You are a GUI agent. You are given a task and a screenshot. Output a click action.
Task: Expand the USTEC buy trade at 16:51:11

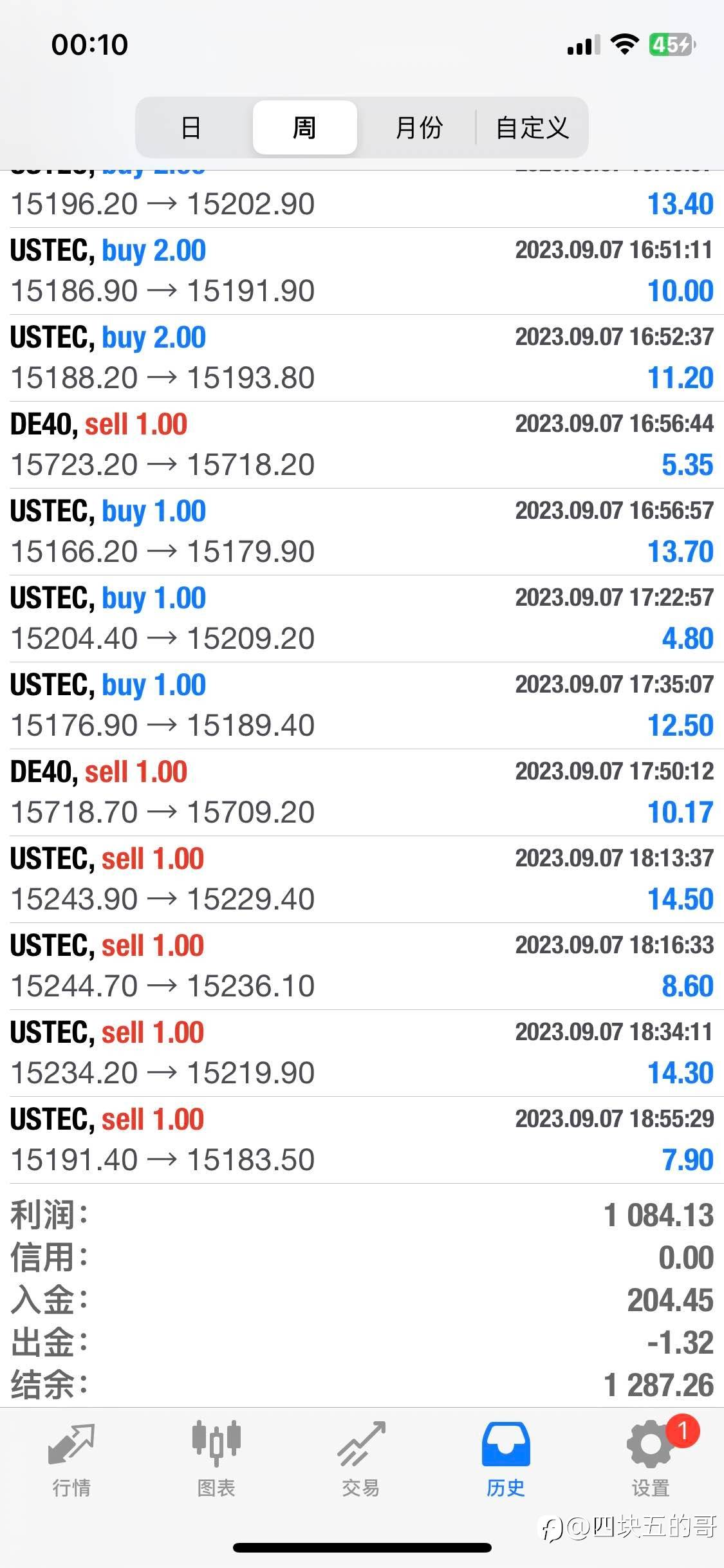click(362, 271)
